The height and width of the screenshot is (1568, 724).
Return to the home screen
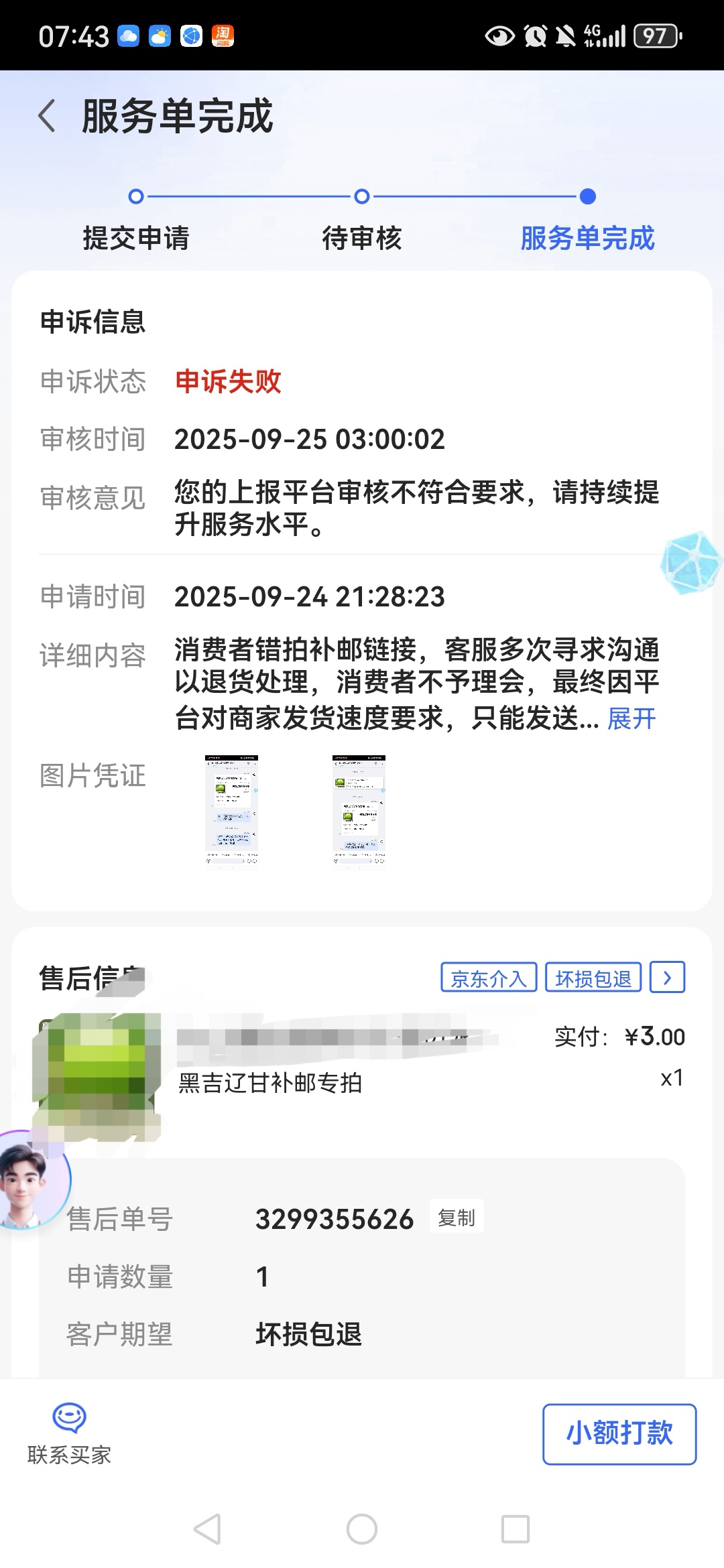tap(362, 1529)
